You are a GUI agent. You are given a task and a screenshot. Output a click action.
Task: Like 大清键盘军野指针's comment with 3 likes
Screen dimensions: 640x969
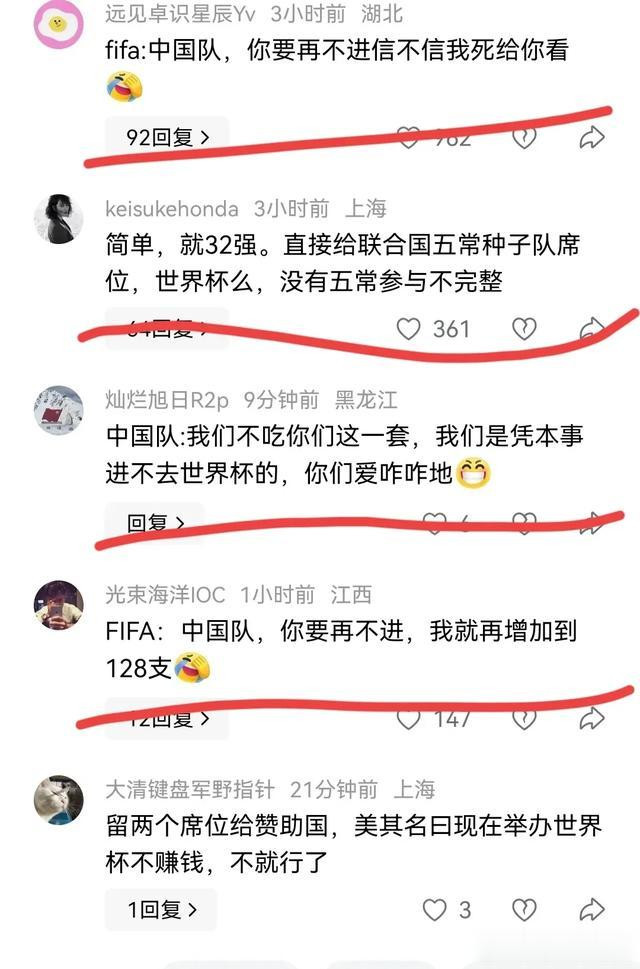(434, 909)
